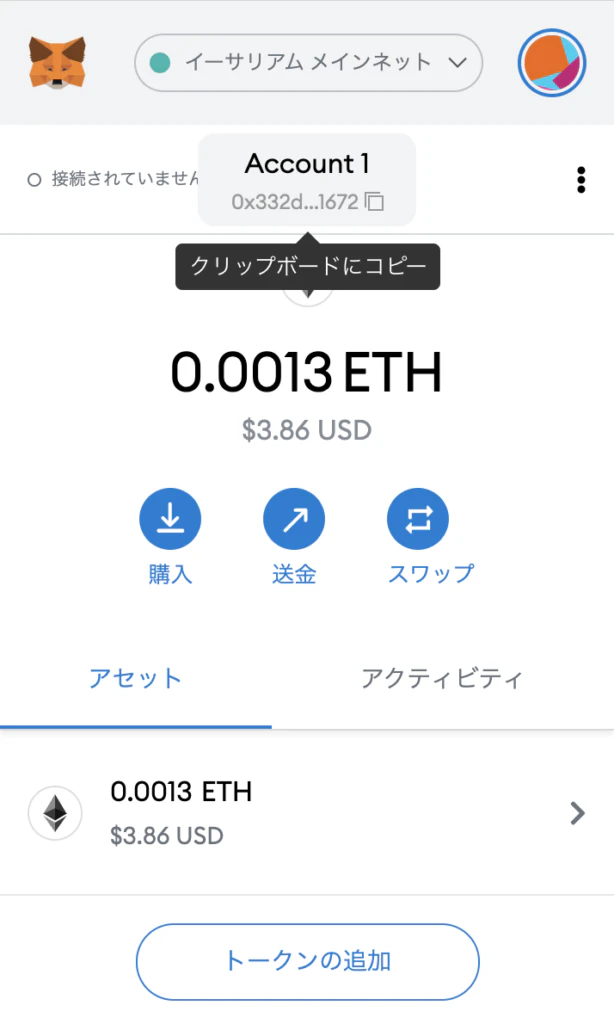Tap the 接続されていません connection status

[x=112, y=179]
